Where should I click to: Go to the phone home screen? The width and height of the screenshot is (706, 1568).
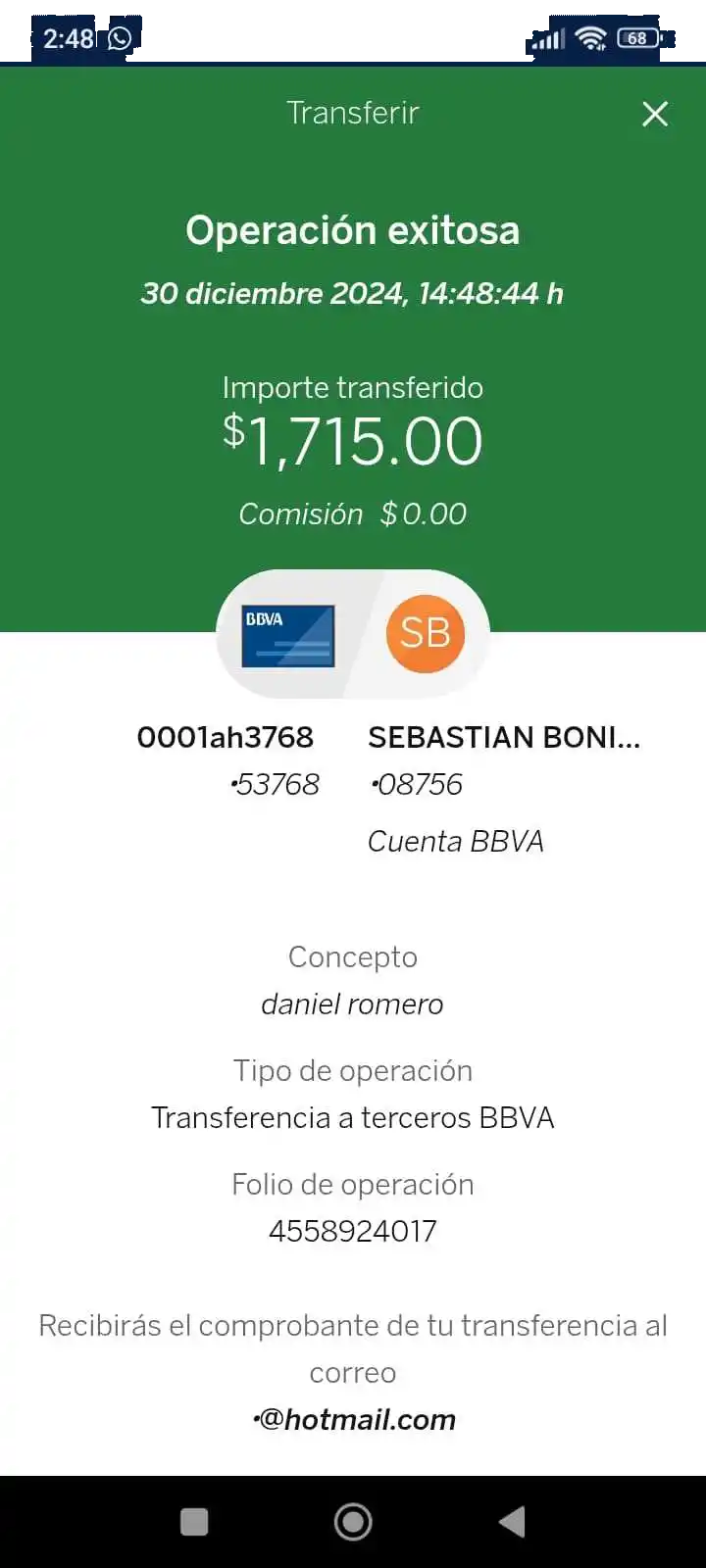click(353, 1522)
